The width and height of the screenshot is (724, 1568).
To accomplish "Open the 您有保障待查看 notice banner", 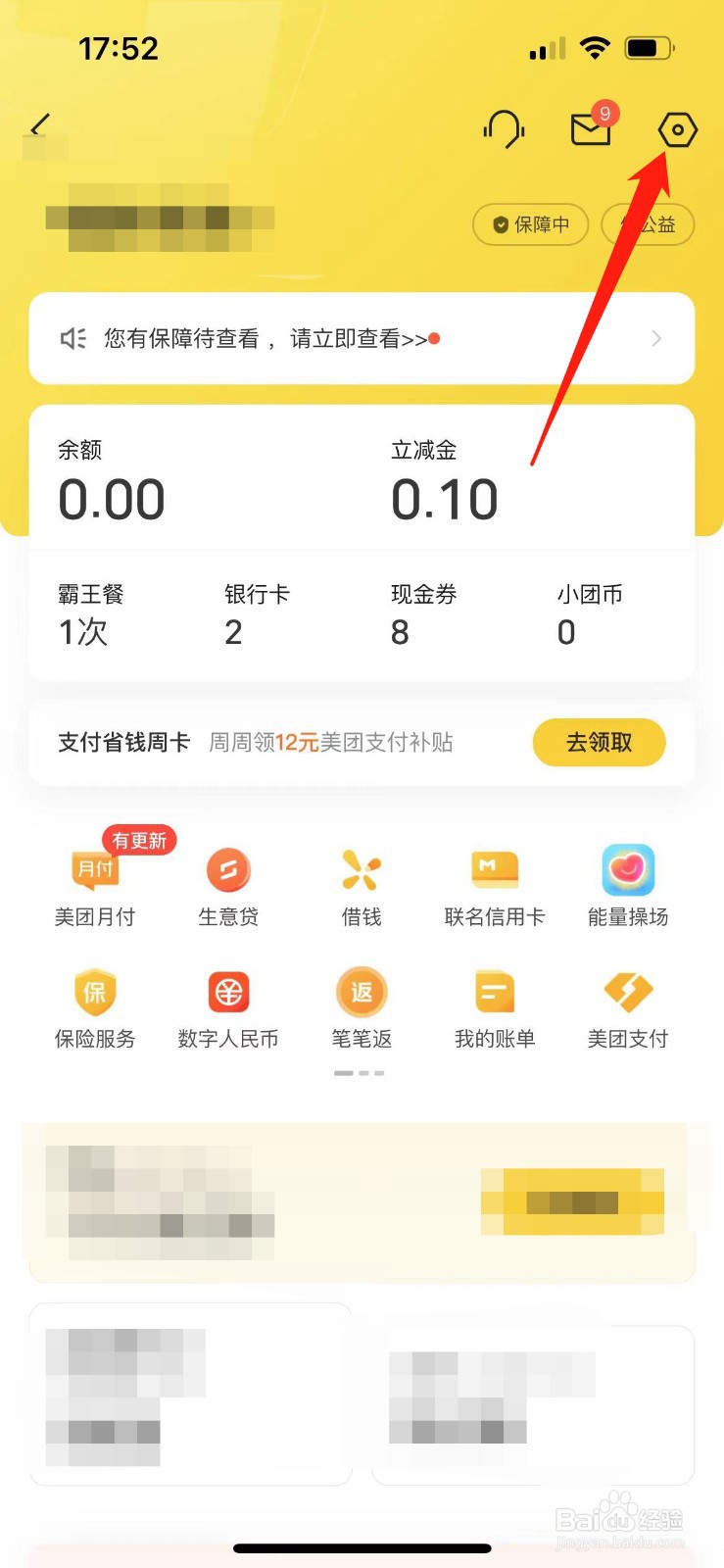I will [362, 338].
